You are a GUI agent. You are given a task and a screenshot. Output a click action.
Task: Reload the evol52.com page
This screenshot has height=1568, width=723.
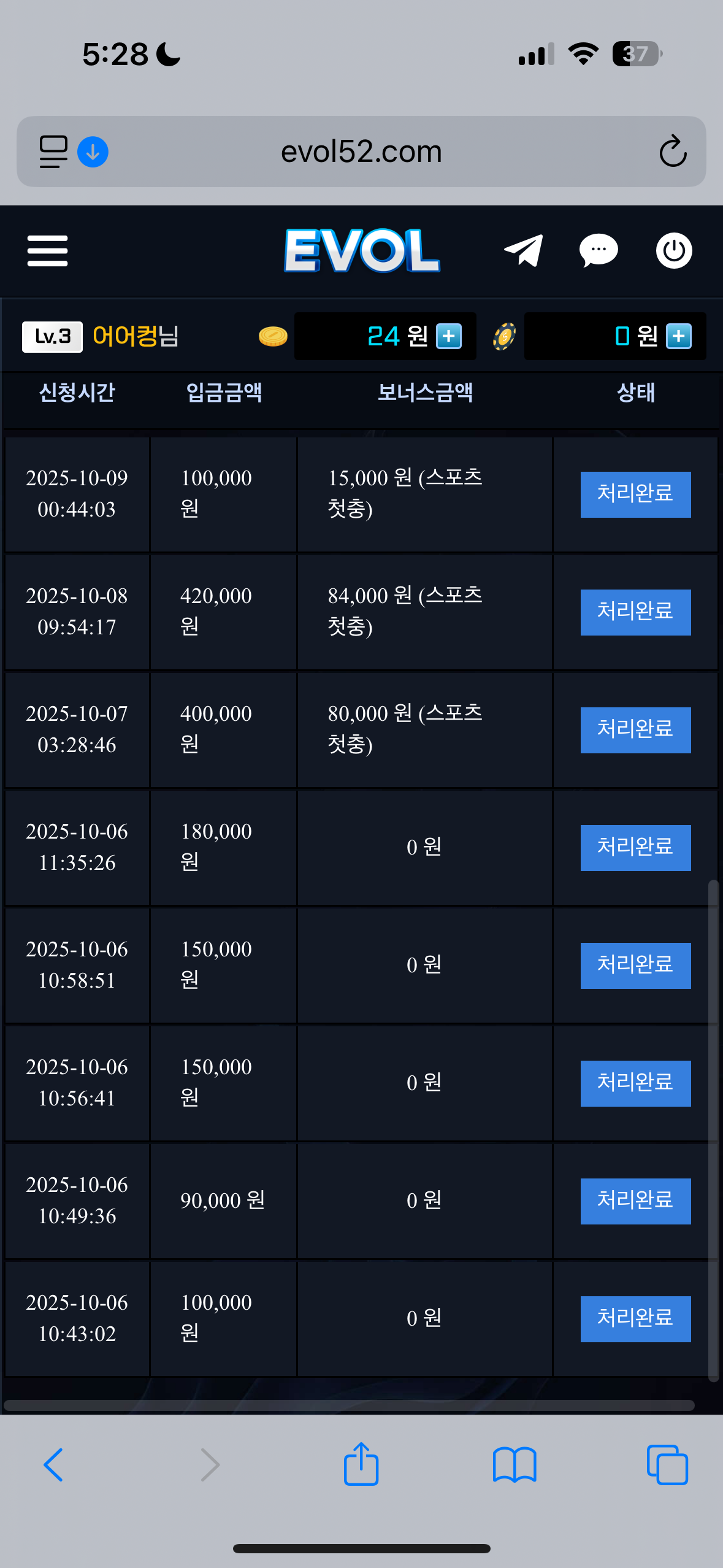tap(672, 152)
